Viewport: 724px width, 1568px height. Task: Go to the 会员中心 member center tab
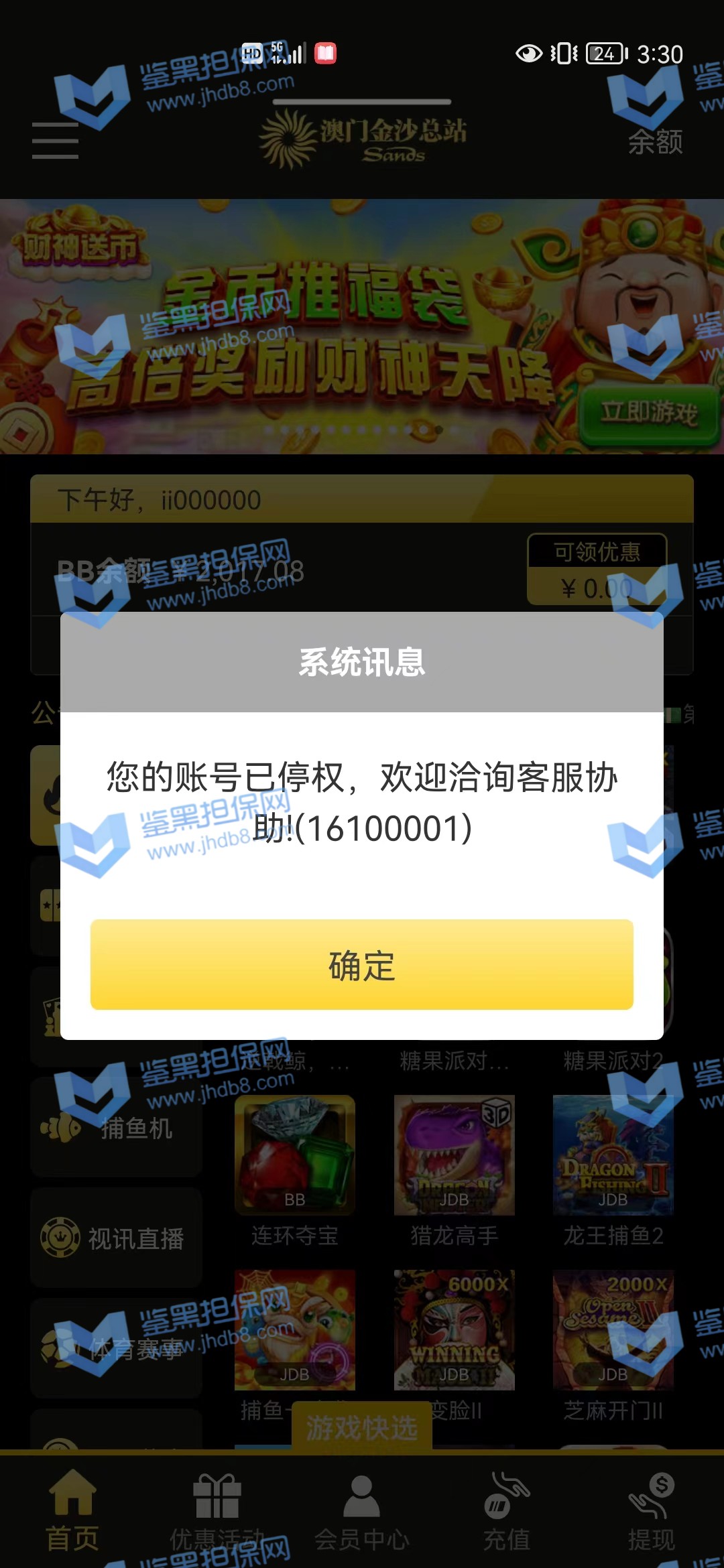(x=362, y=1511)
